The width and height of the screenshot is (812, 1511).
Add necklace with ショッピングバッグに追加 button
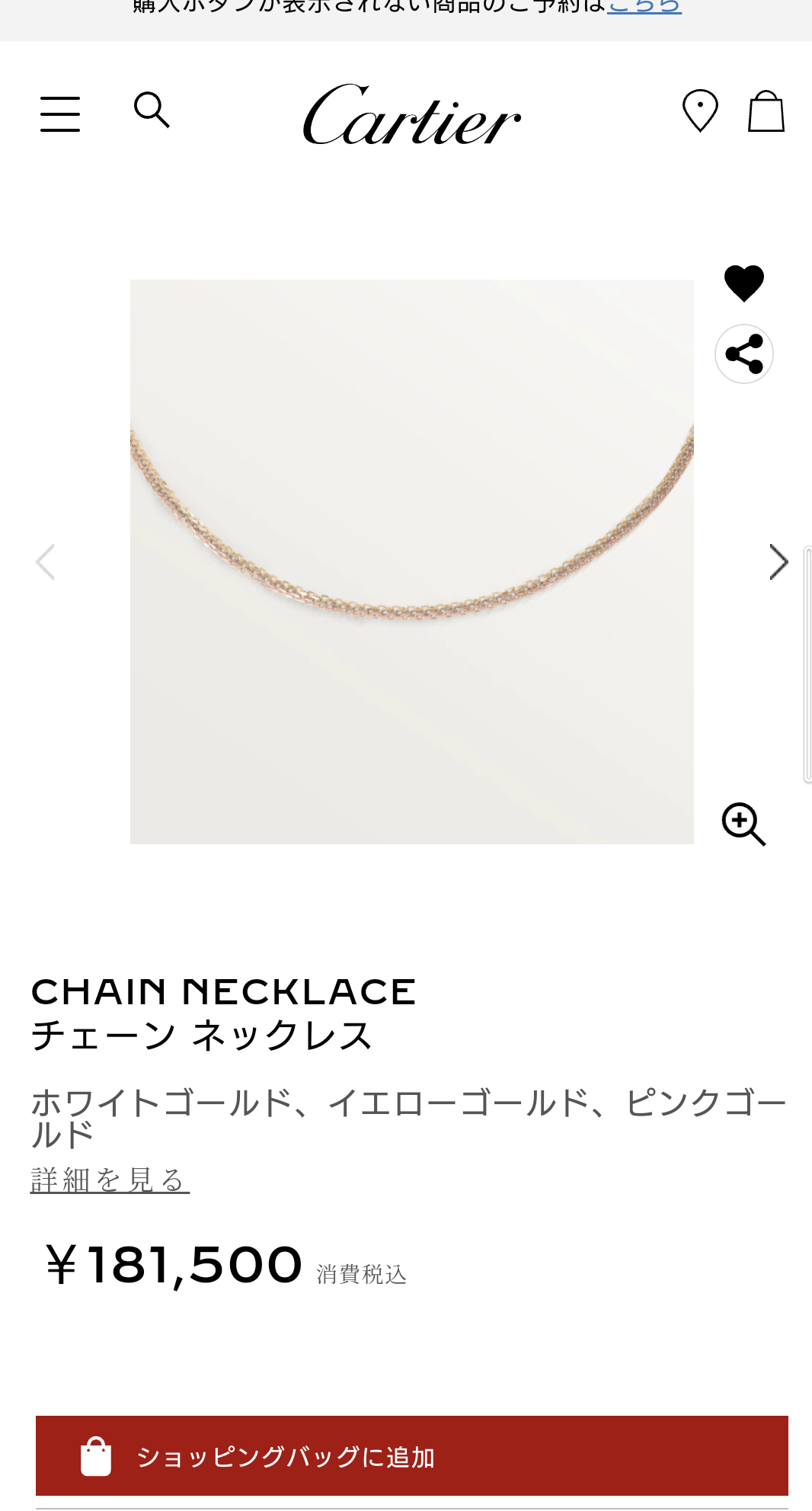pyautogui.click(x=411, y=1456)
